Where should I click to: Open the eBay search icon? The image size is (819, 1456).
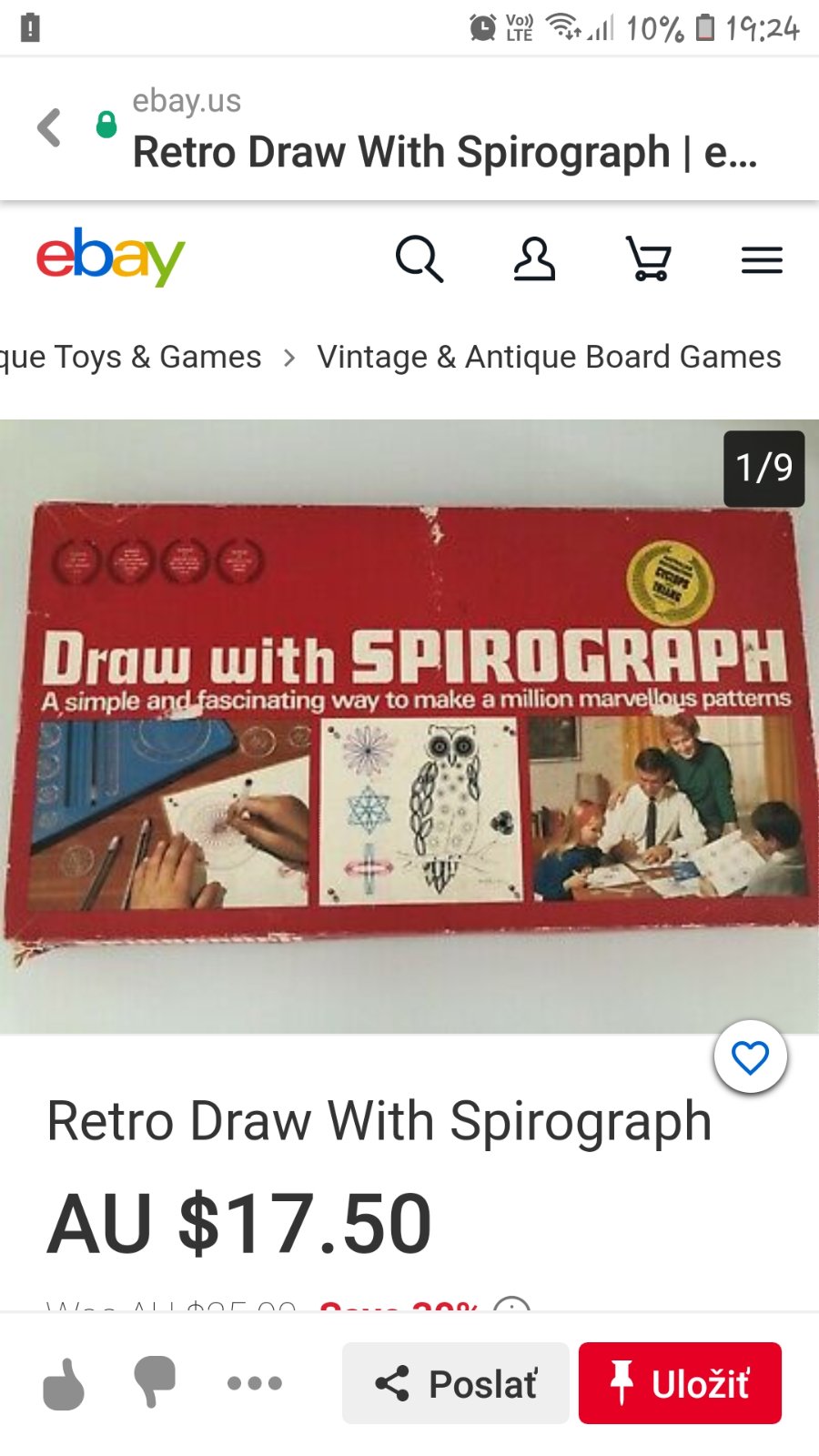coord(419,259)
